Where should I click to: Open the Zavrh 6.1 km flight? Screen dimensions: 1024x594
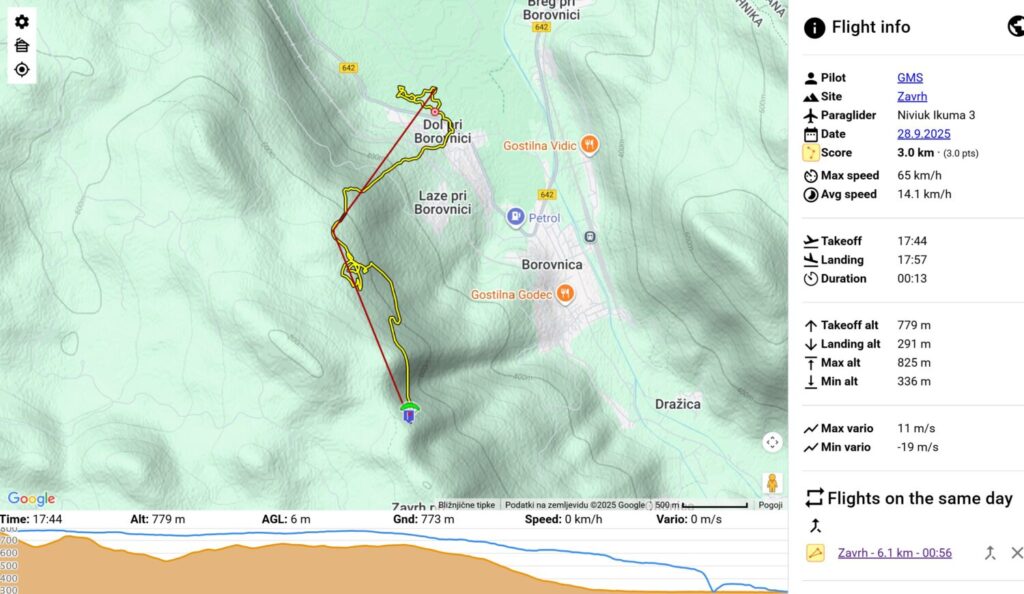click(x=894, y=553)
